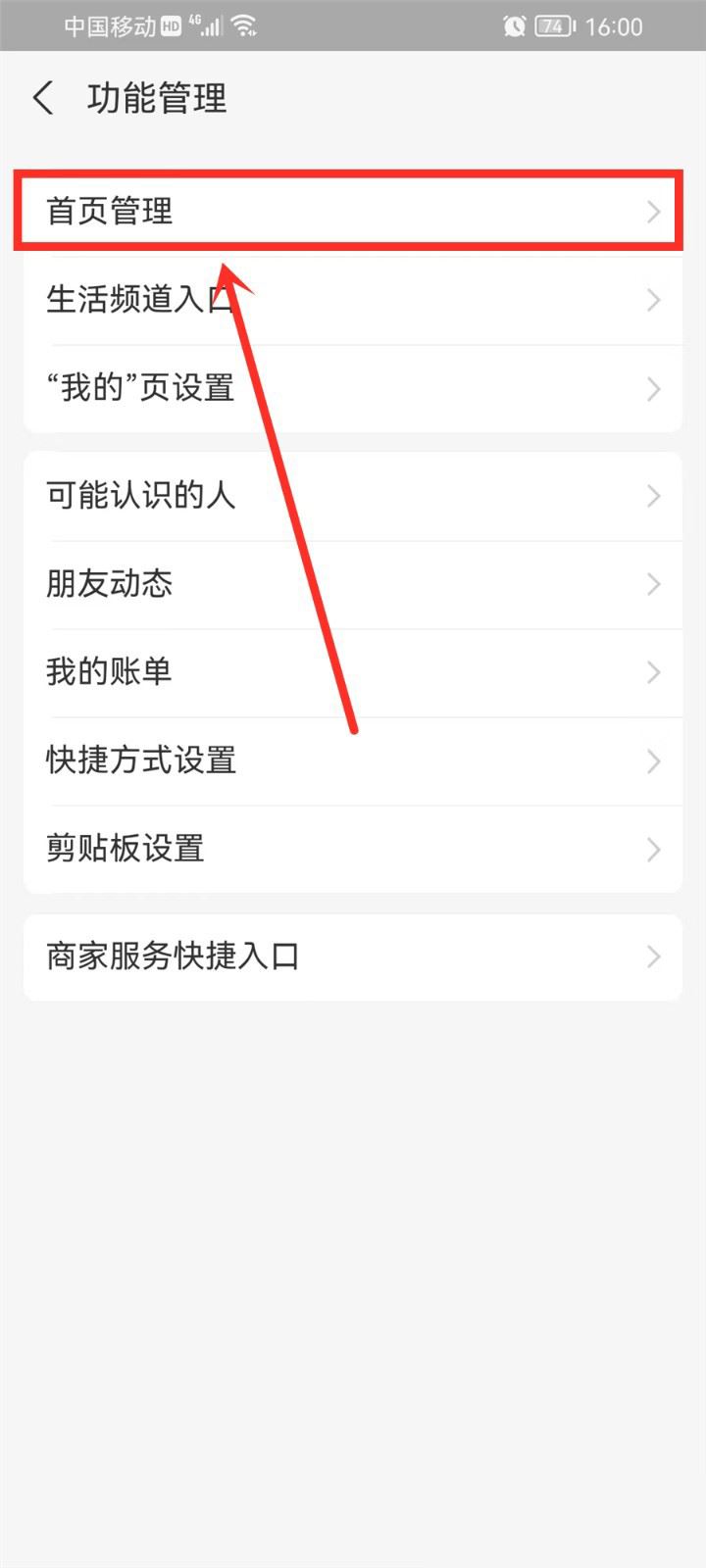The height and width of the screenshot is (1568, 706).
Task: Open 商家服务快捷入口
Action: (x=353, y=956)
